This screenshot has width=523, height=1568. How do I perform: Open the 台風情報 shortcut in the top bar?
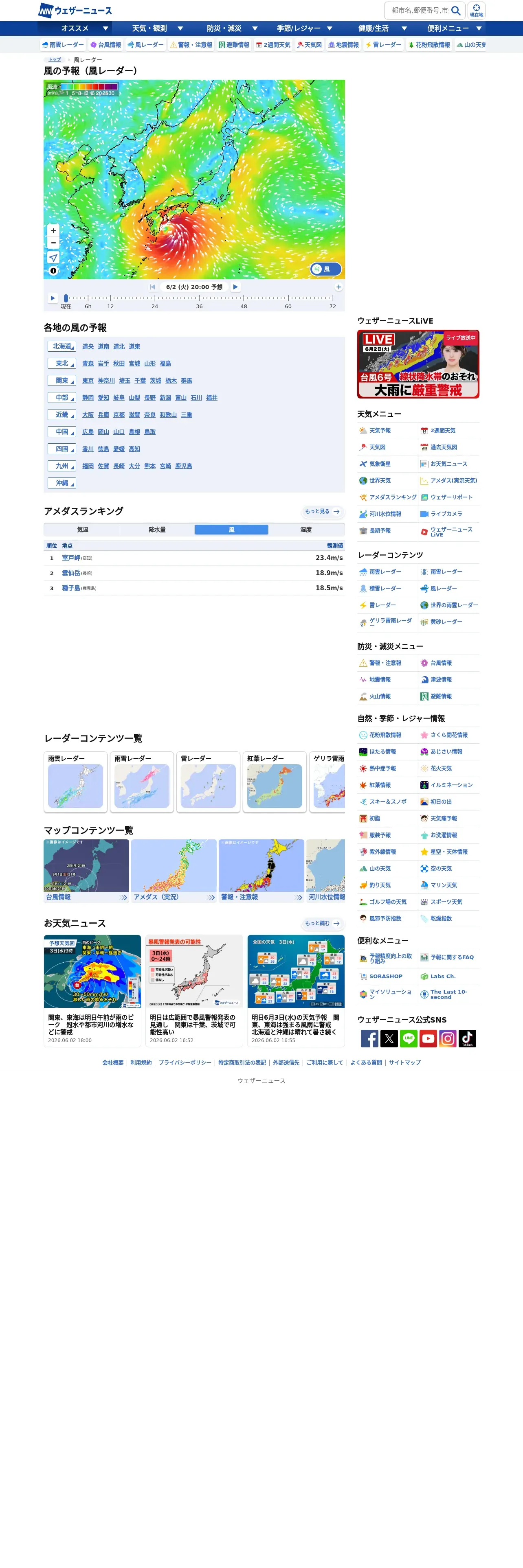coord(106,45)
